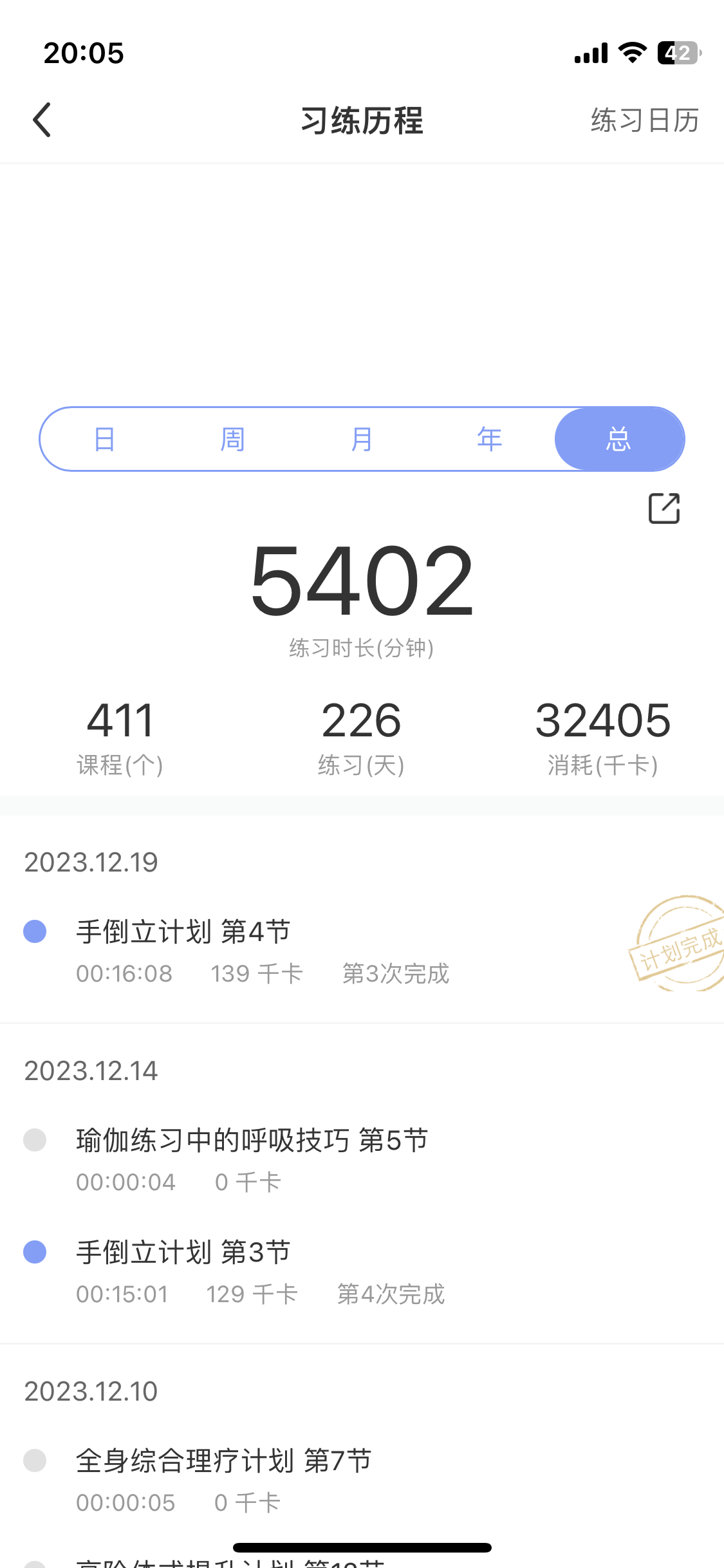724x1568 pixels.
Task: Switch to the 日 tab
Action: coord(104,439)
